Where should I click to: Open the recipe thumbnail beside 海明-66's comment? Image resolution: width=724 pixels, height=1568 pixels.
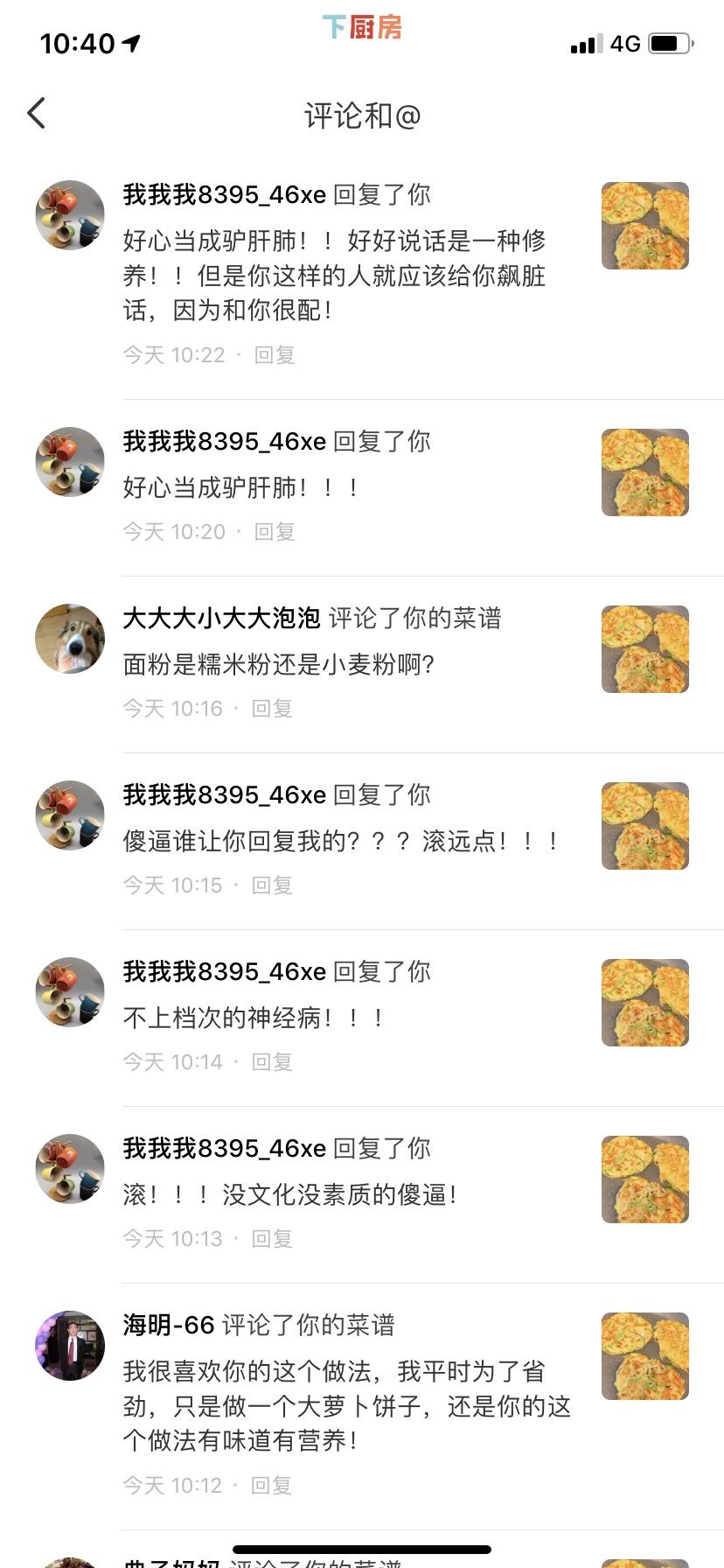pos(644,1354)
